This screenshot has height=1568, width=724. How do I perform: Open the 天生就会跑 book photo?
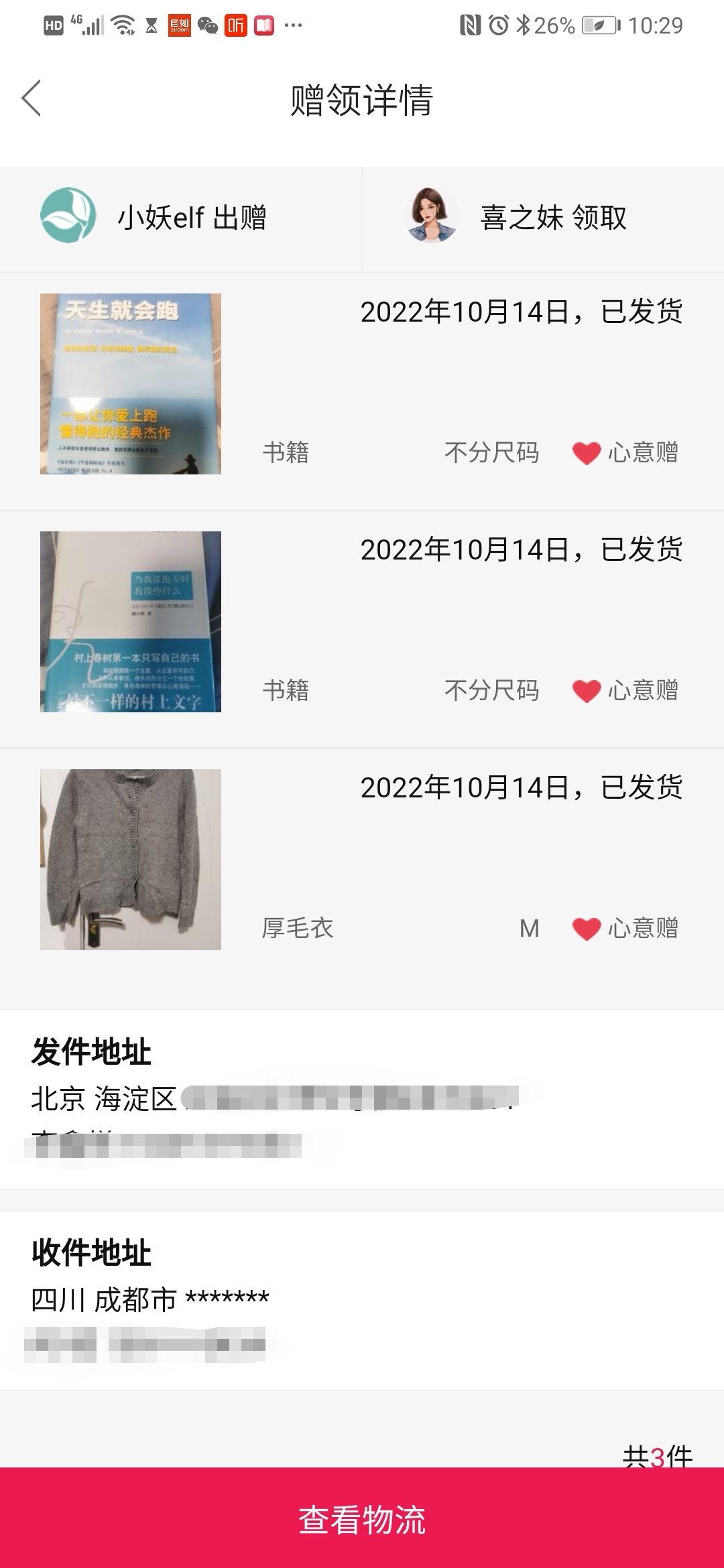click(131, 384)
